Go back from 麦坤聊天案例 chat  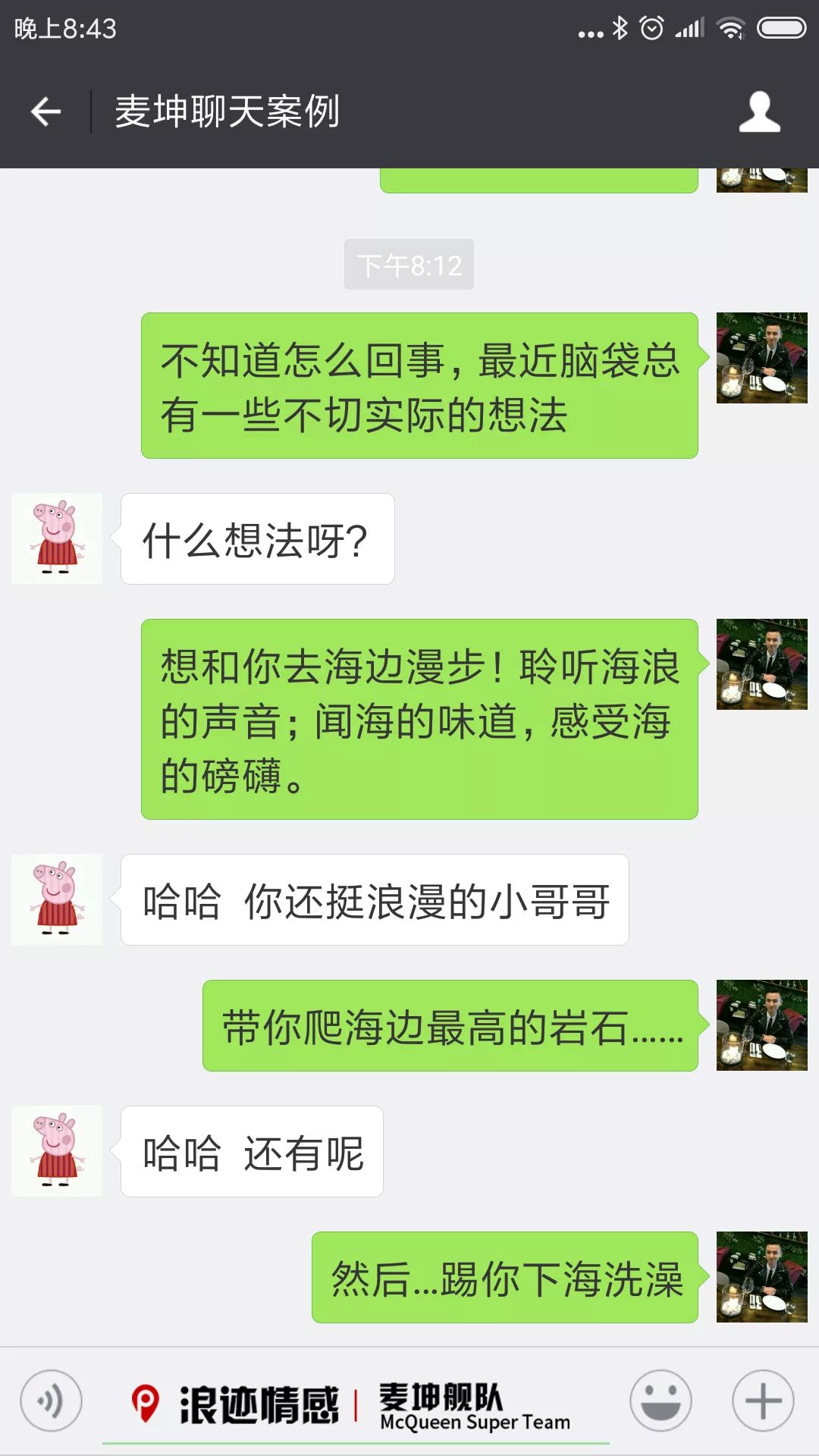click(45, 112)
